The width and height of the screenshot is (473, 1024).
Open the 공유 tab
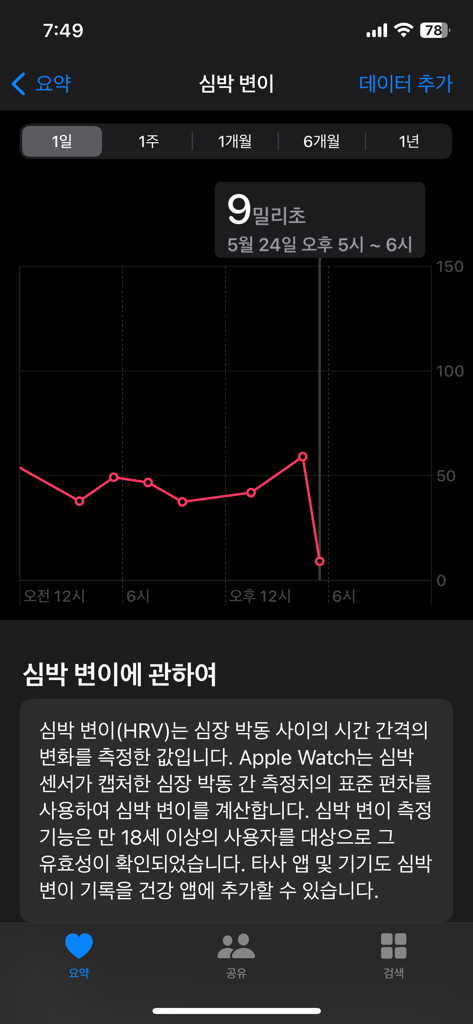click(x=236, y=955)
